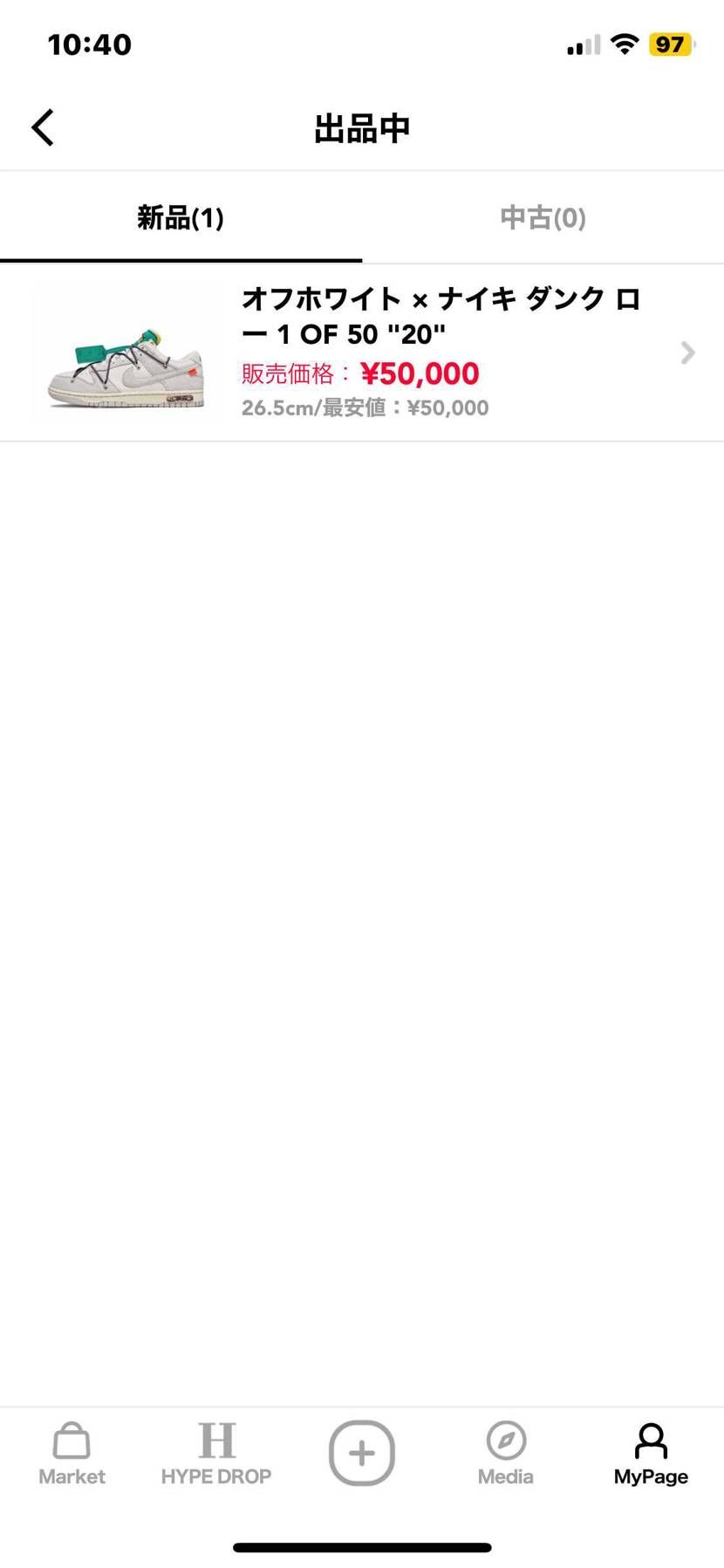Select the 新品(1) tab
The image size is (724, 1568).
[181, 217]
